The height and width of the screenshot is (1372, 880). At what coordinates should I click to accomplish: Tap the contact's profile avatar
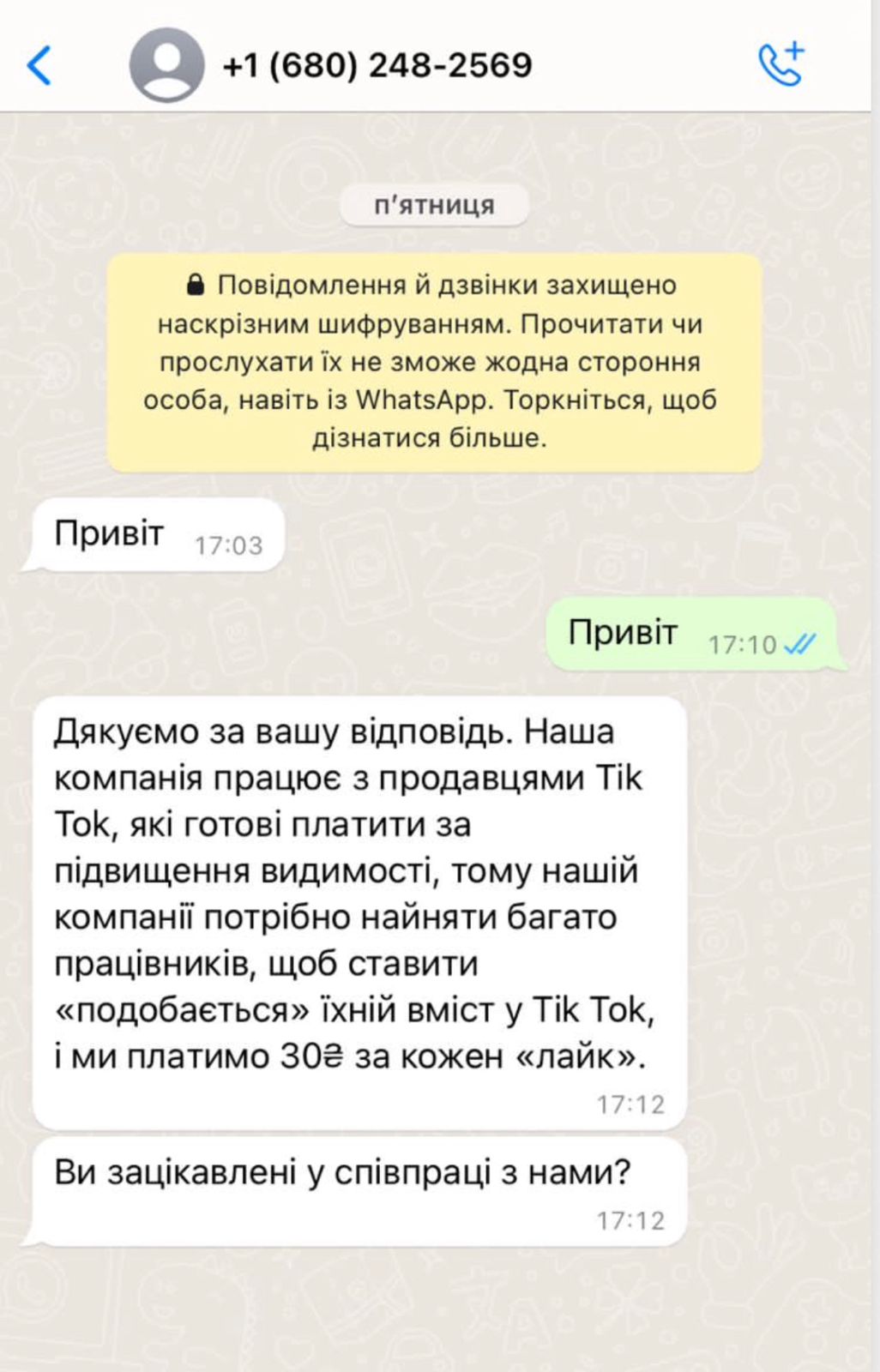[166, 65]
